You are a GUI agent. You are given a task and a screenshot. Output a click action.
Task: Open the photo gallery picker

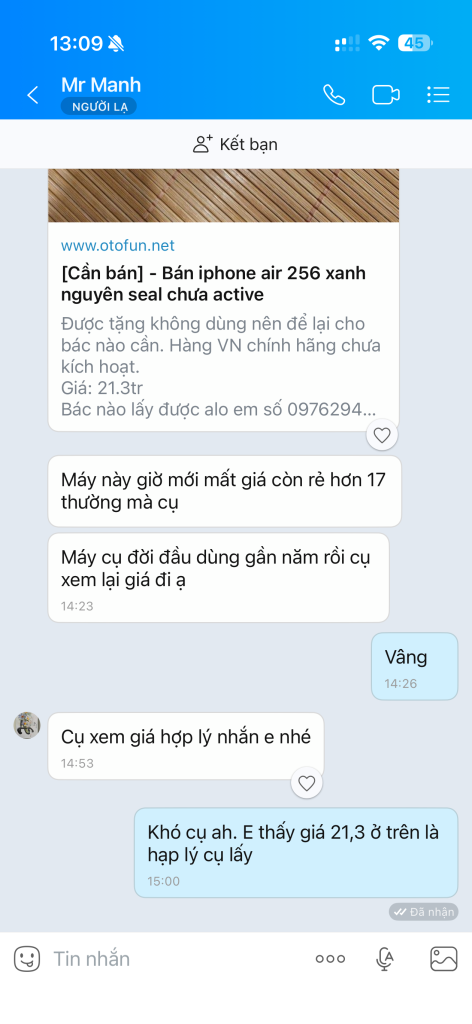click(x=444, y=959)
